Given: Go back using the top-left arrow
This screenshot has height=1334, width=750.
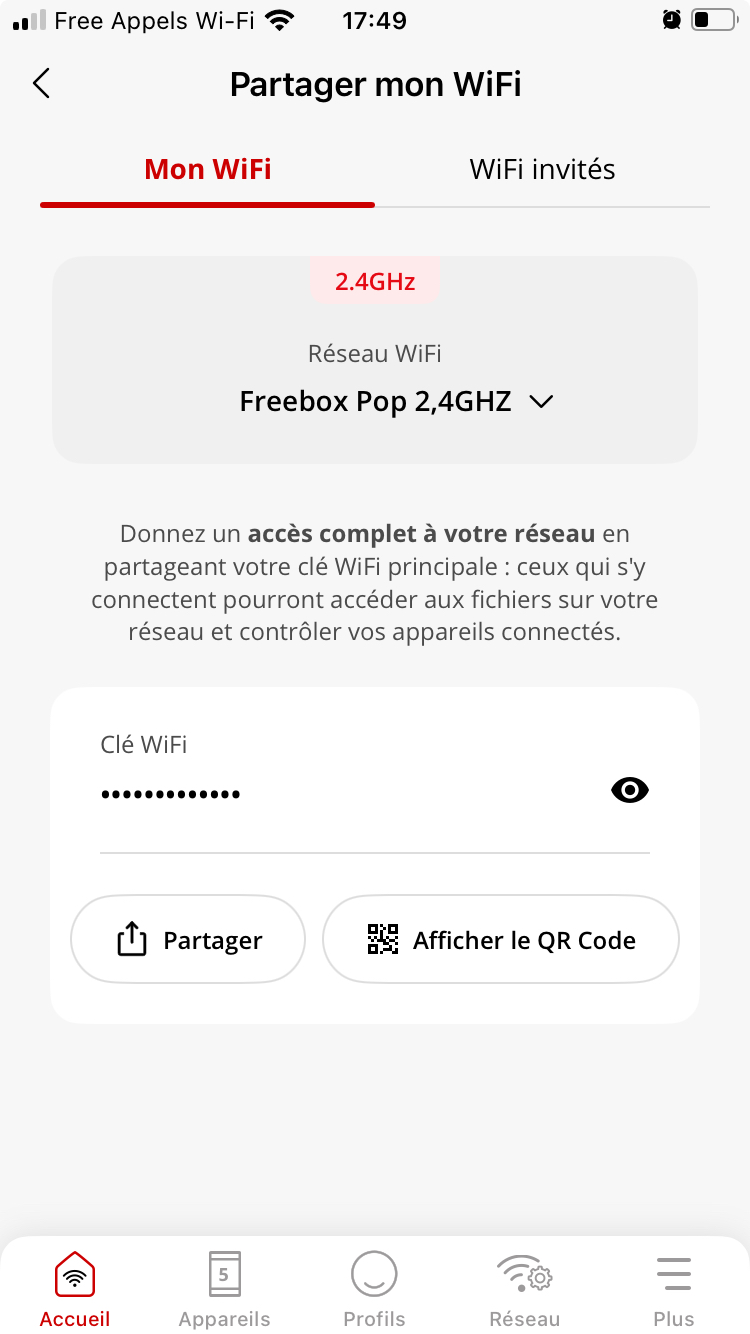Looking at the screenshot, I should click(41, 83).
